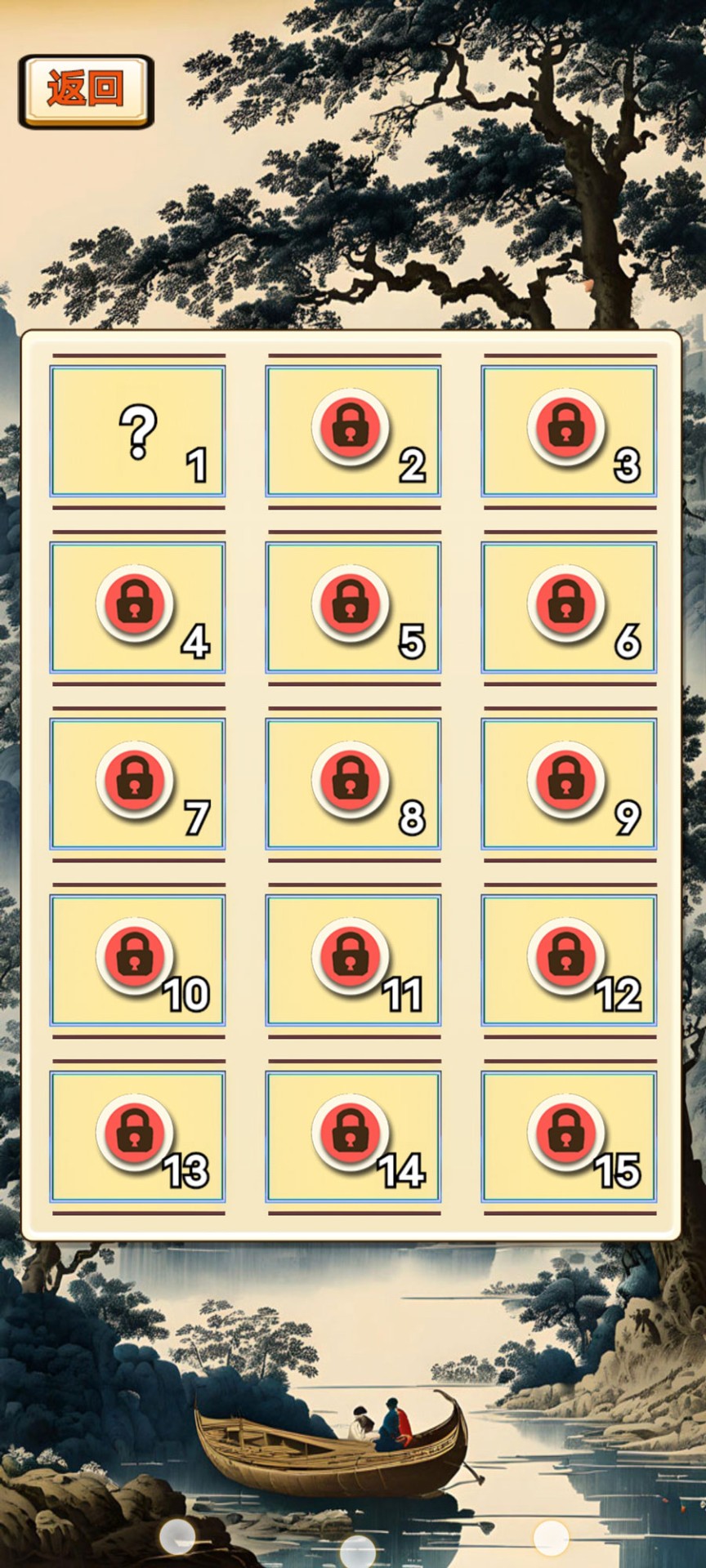Image resolution: width=706 pixels, height=1568 pixels.
Task: Select locked level 7
Action: tap(137, 784)
